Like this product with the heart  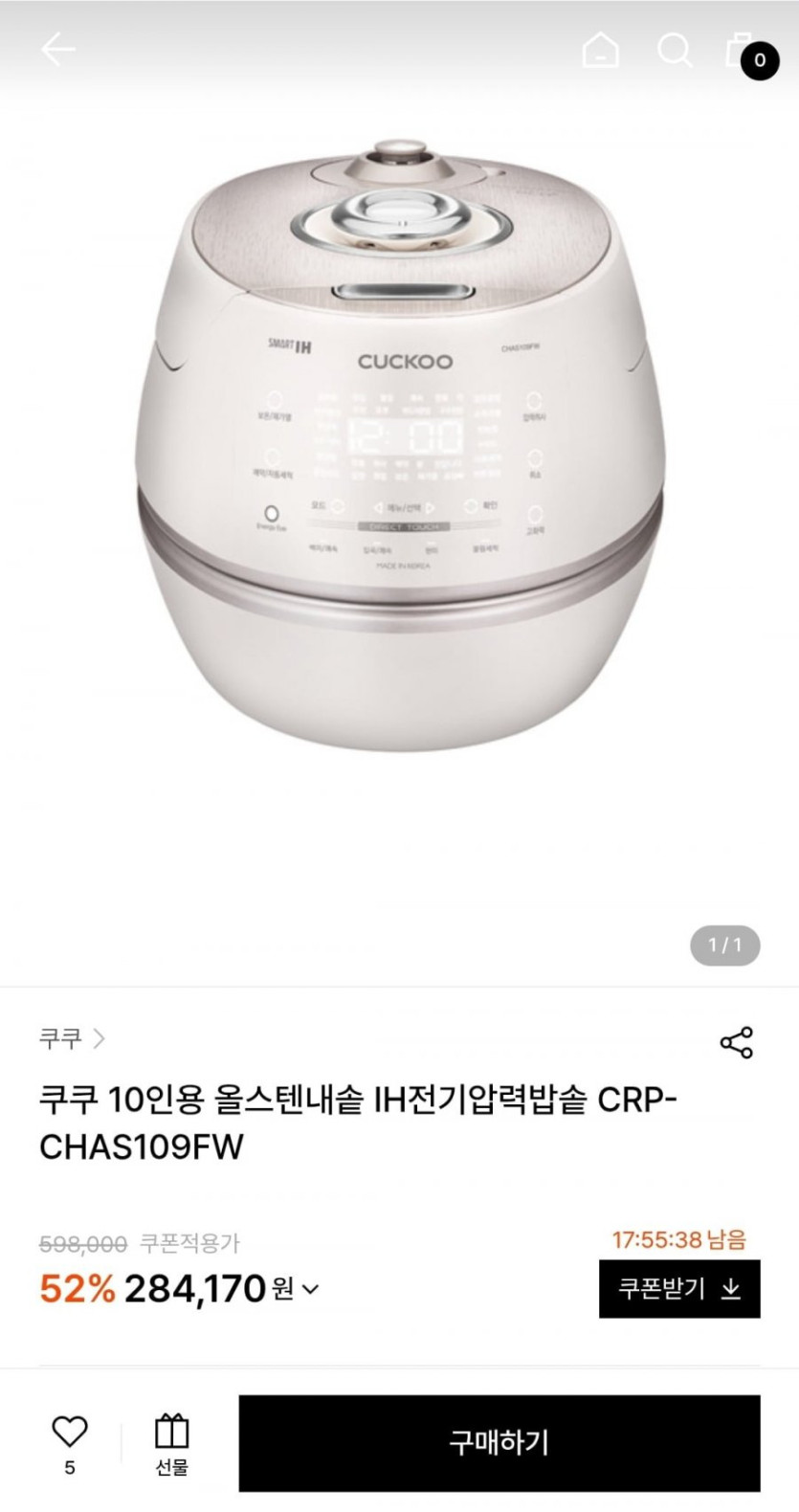69,1432
